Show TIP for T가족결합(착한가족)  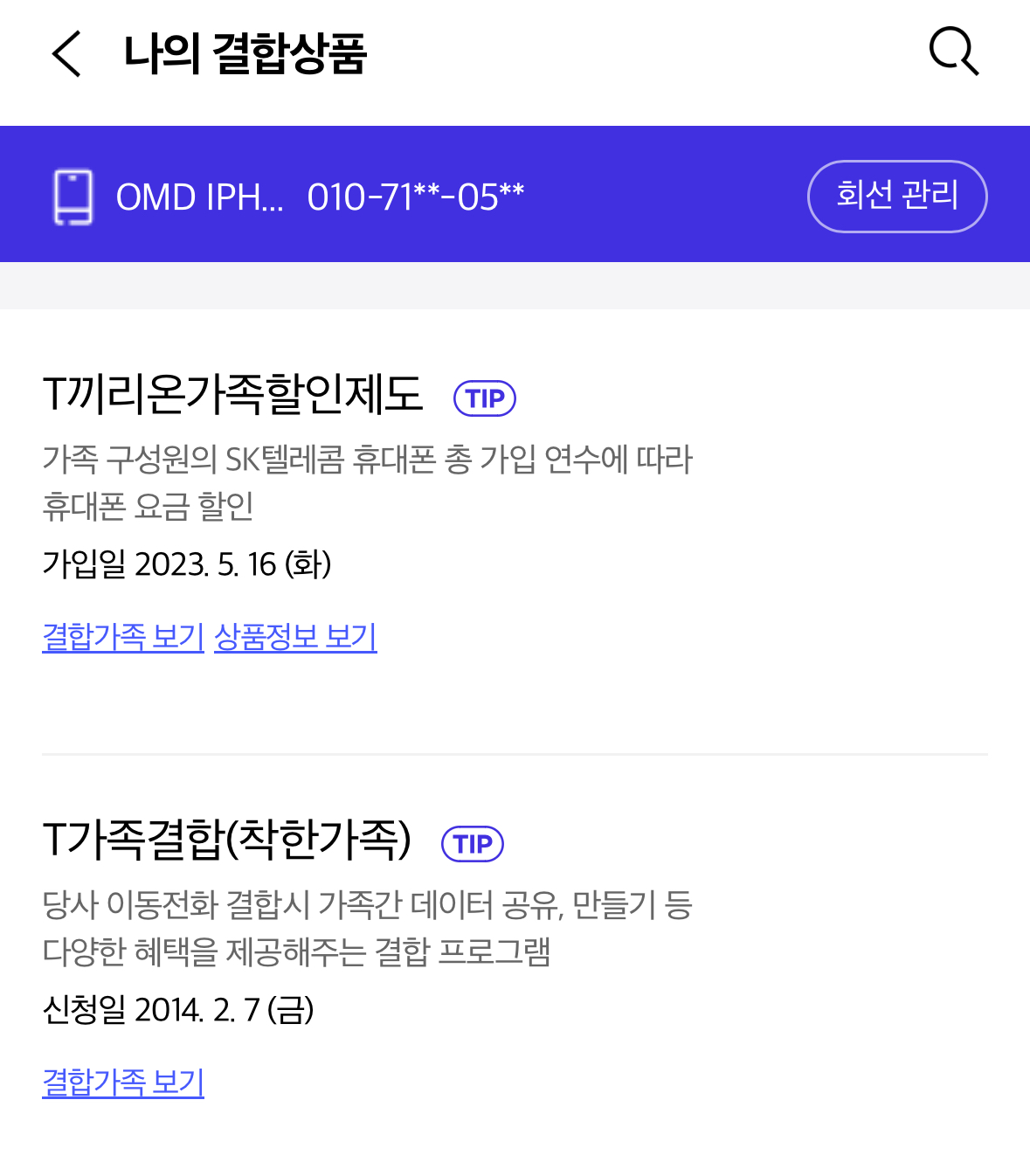473,844
